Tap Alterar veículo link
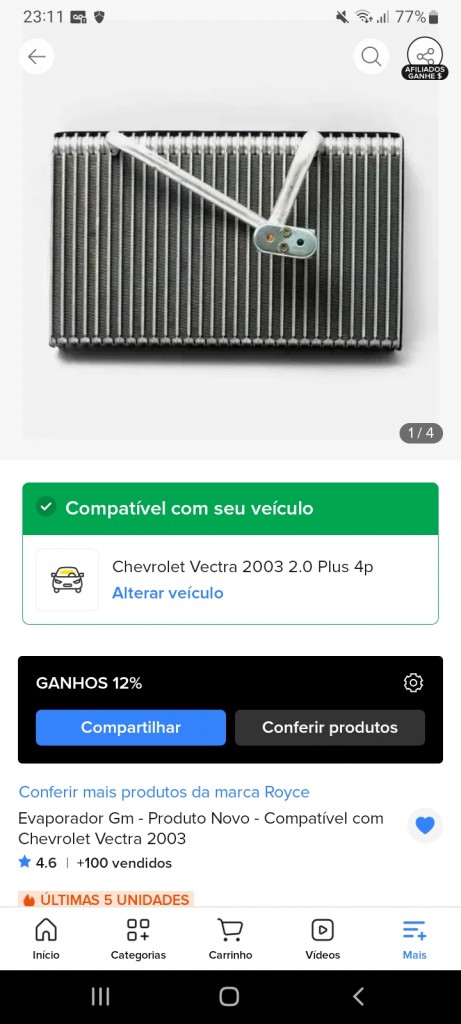The width and height of the screenshot is (461, 1024). pos(168,593)
